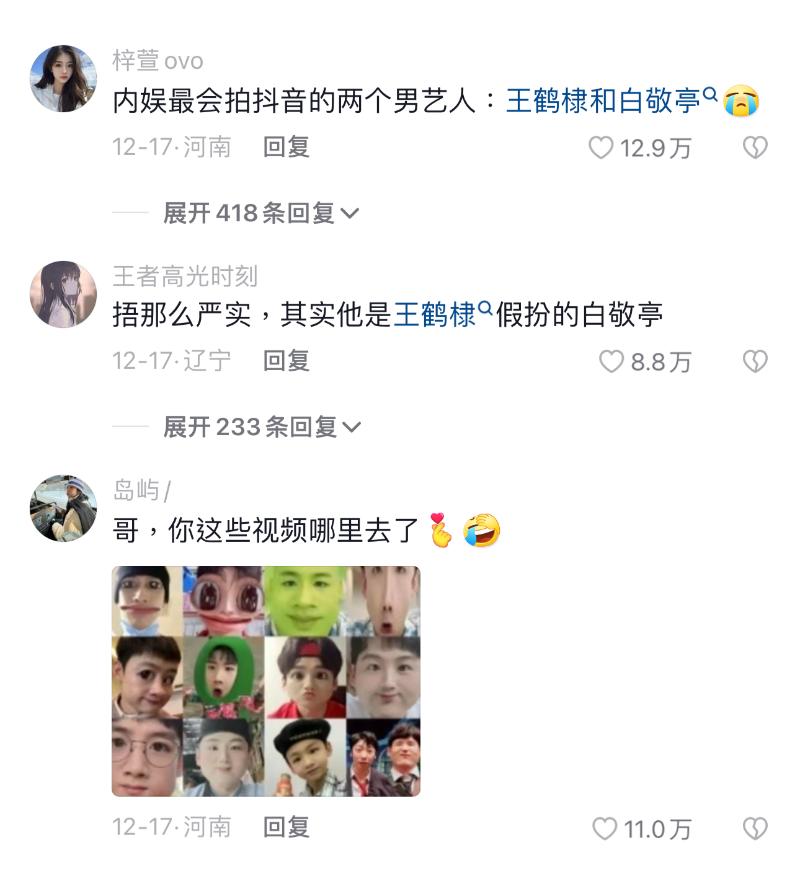Viewport: 800px width, 876px height.
Task: Dislike 王者高光时刻's comment
Action: 755,361
